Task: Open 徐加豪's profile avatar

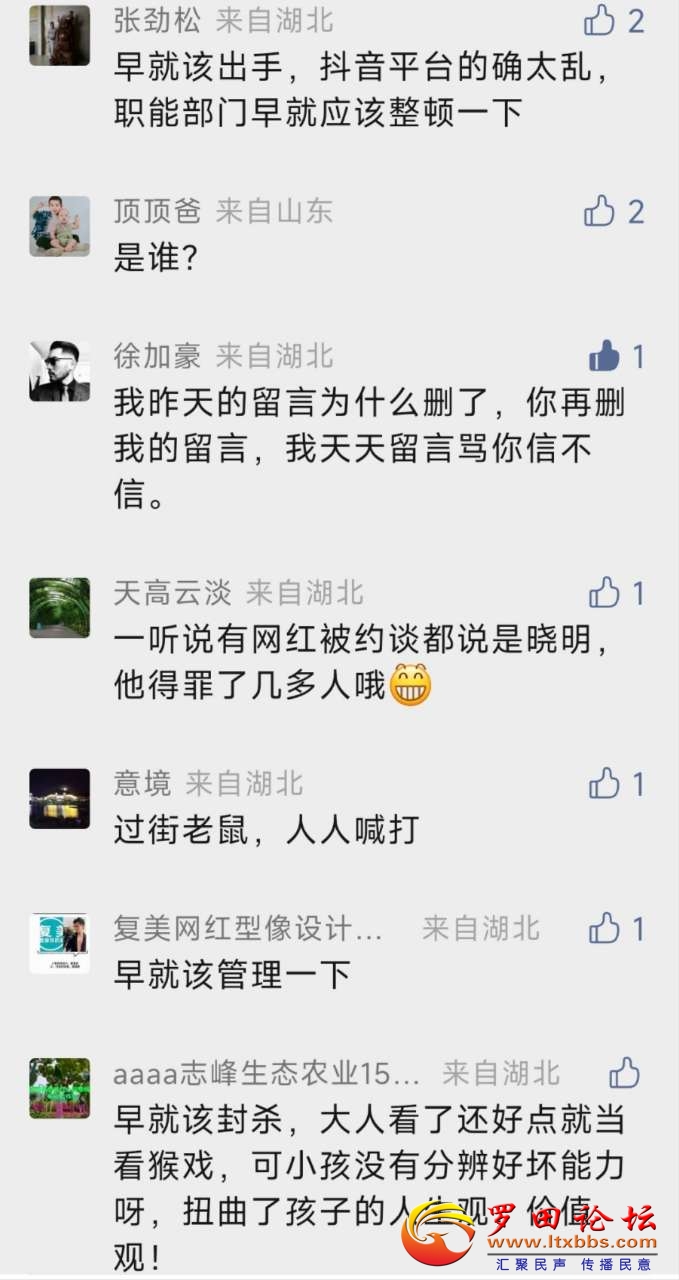Action: tap(59, 371)
